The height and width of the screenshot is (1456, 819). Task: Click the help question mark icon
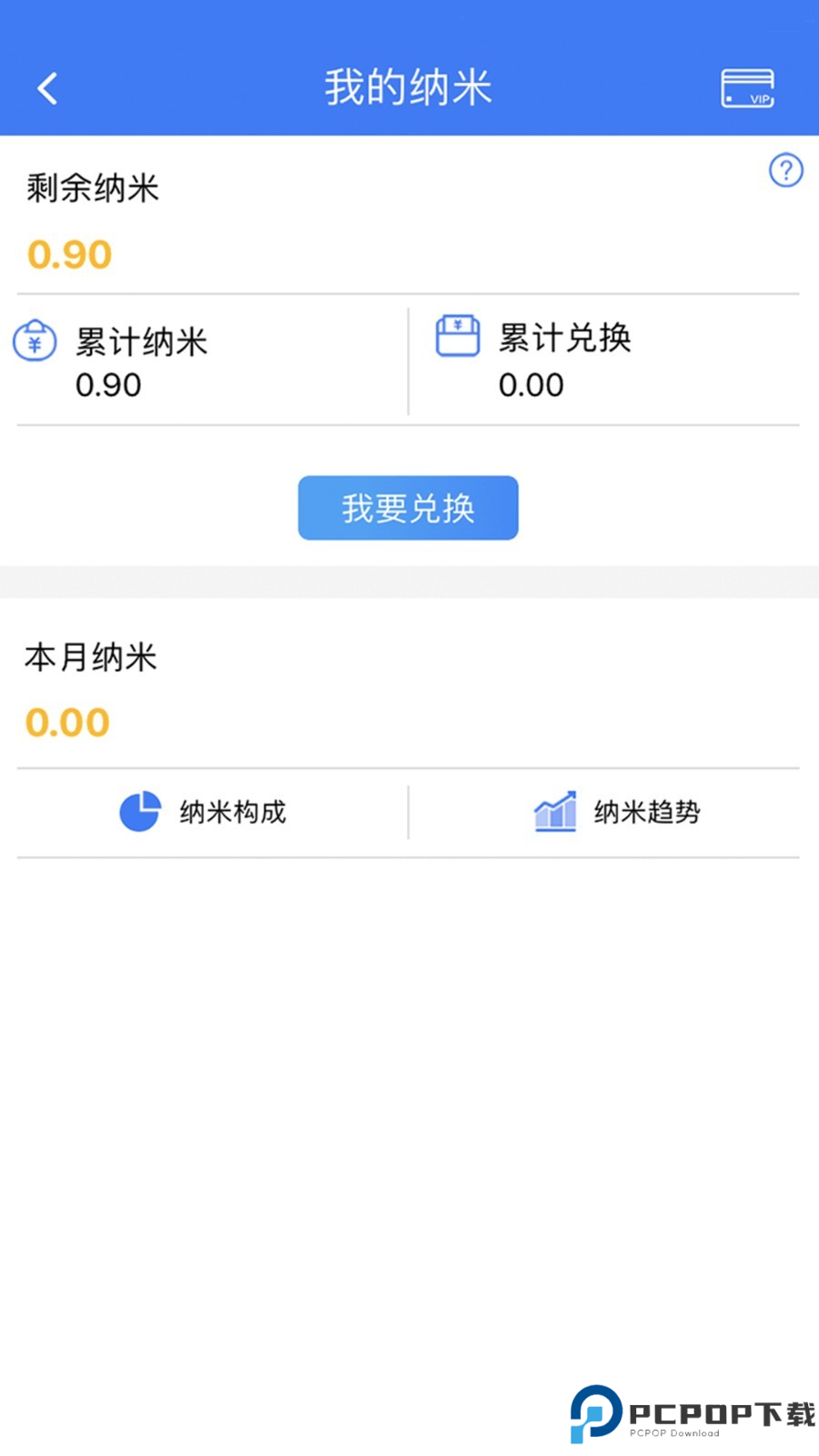coord(785,169)
